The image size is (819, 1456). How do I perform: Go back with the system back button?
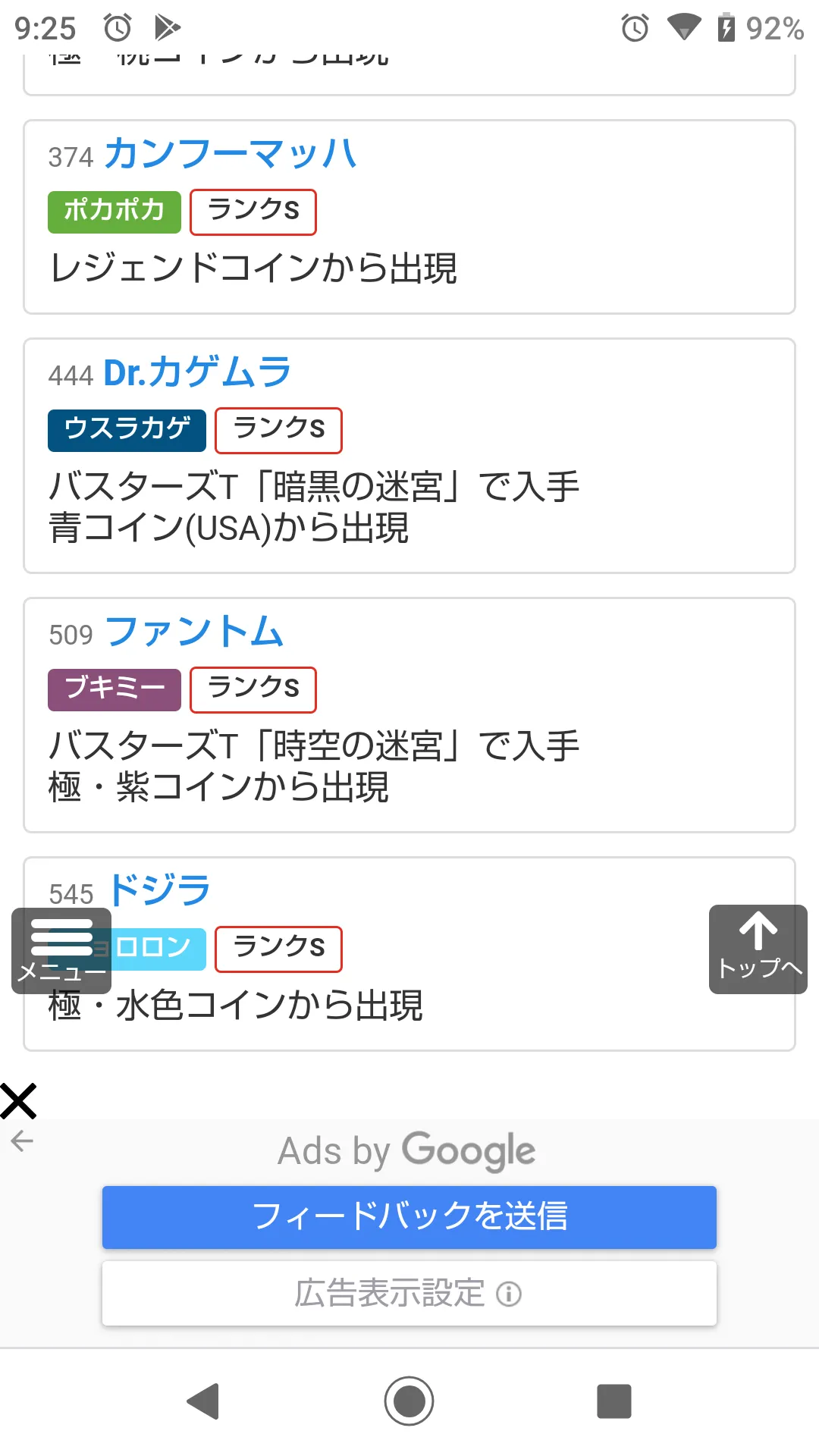(x=203, y=1401)
